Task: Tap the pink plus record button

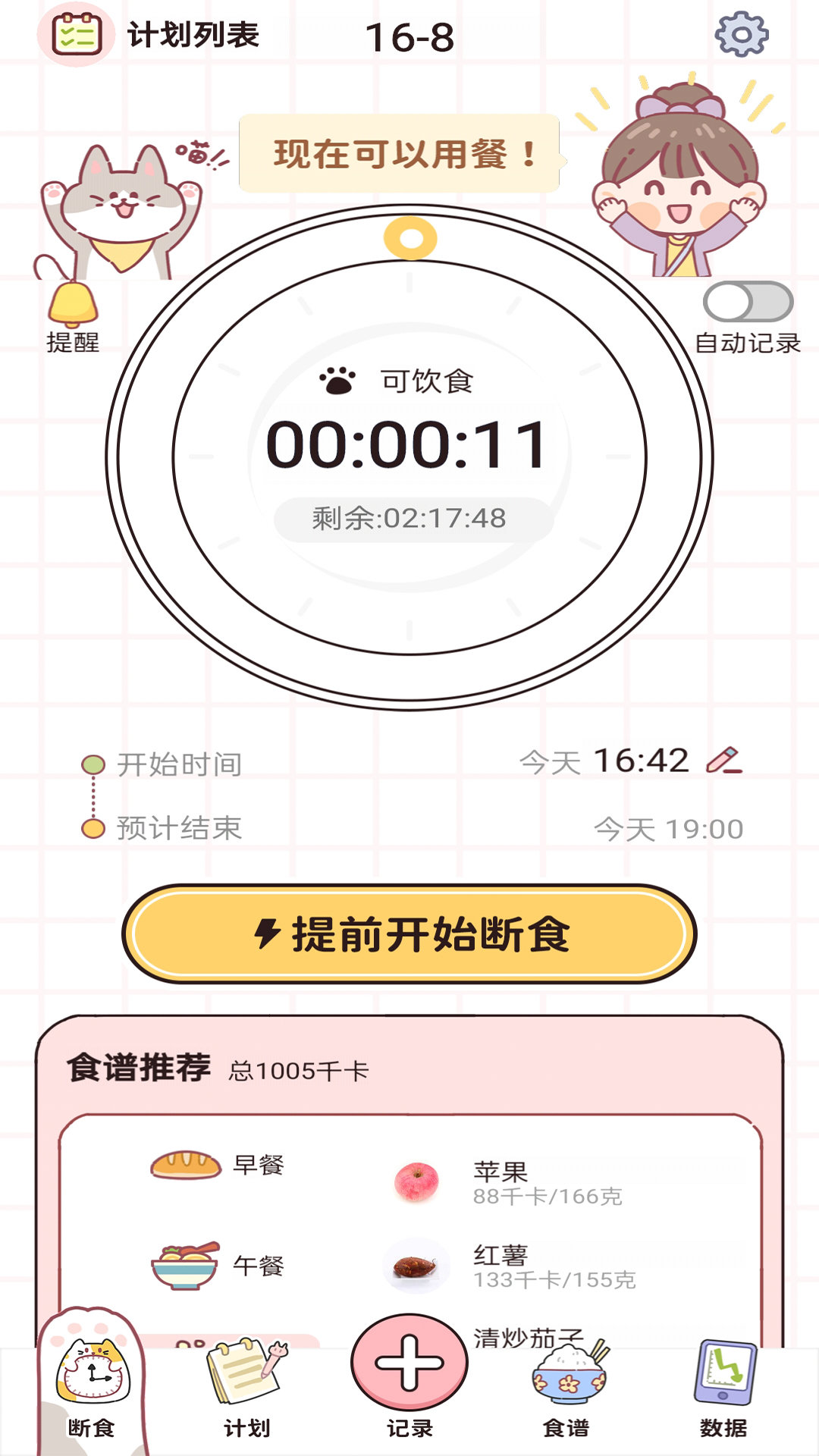Action: pos(409,1361)
